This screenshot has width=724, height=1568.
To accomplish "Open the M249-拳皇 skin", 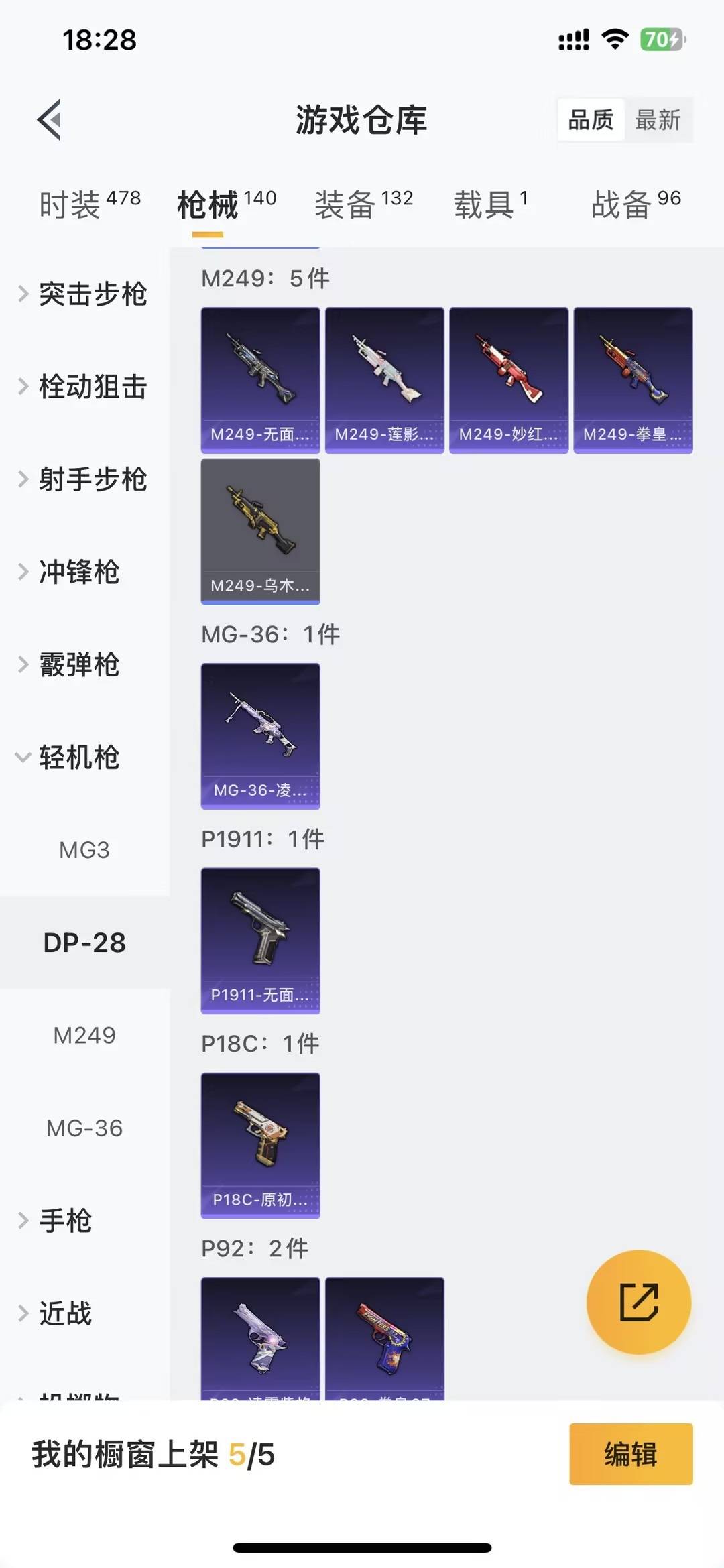I will 632,379.
